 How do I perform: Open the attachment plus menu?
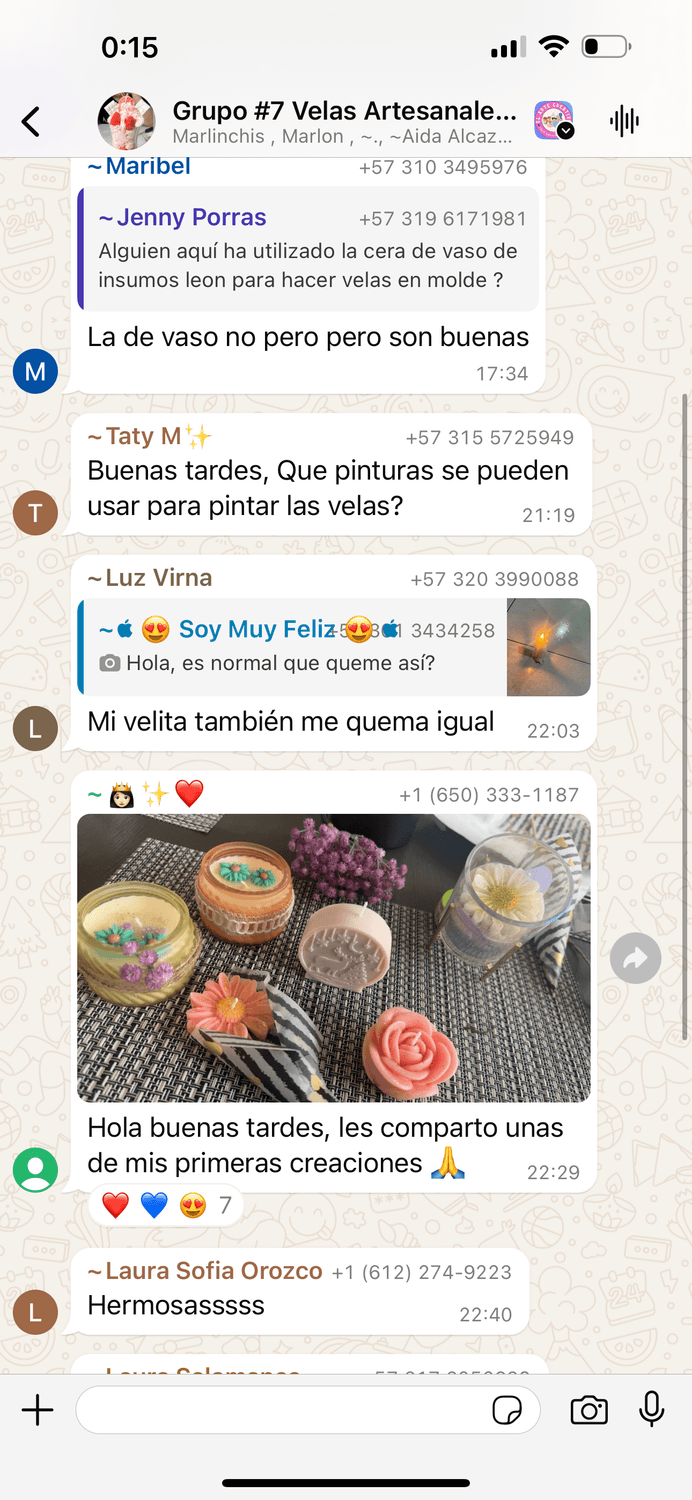[x=38, y=1411]
